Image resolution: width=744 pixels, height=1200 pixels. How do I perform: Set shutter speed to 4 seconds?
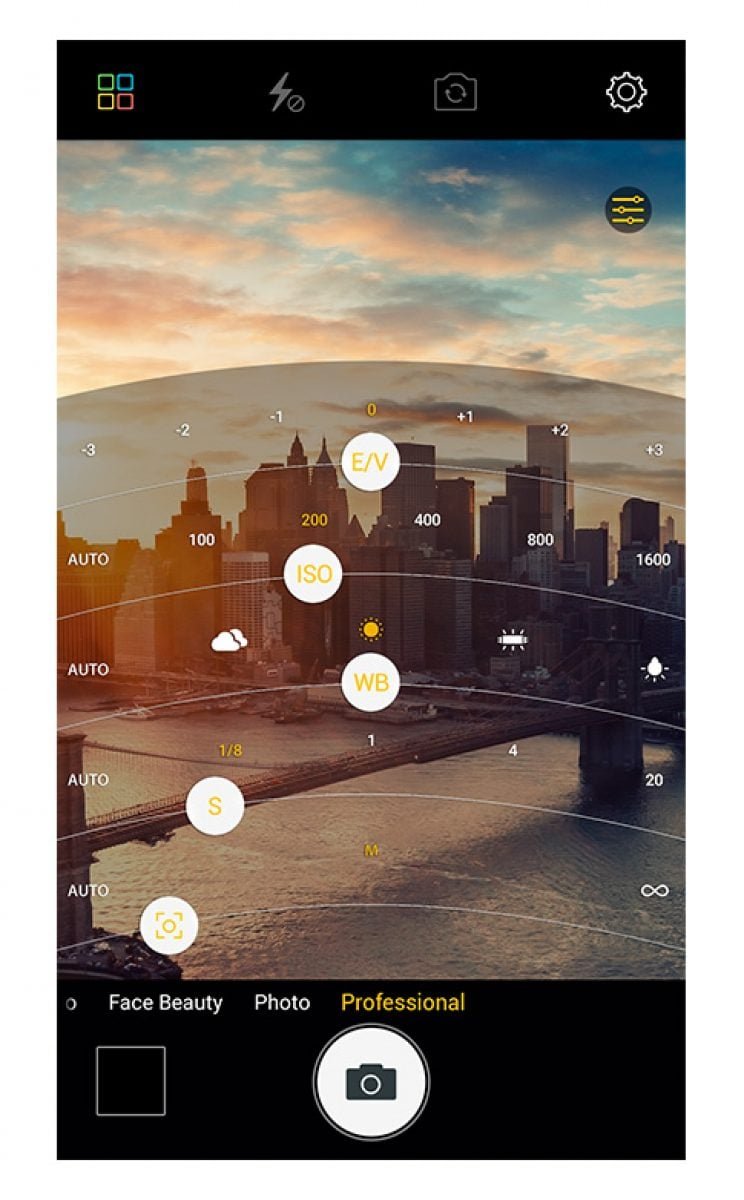513,750
